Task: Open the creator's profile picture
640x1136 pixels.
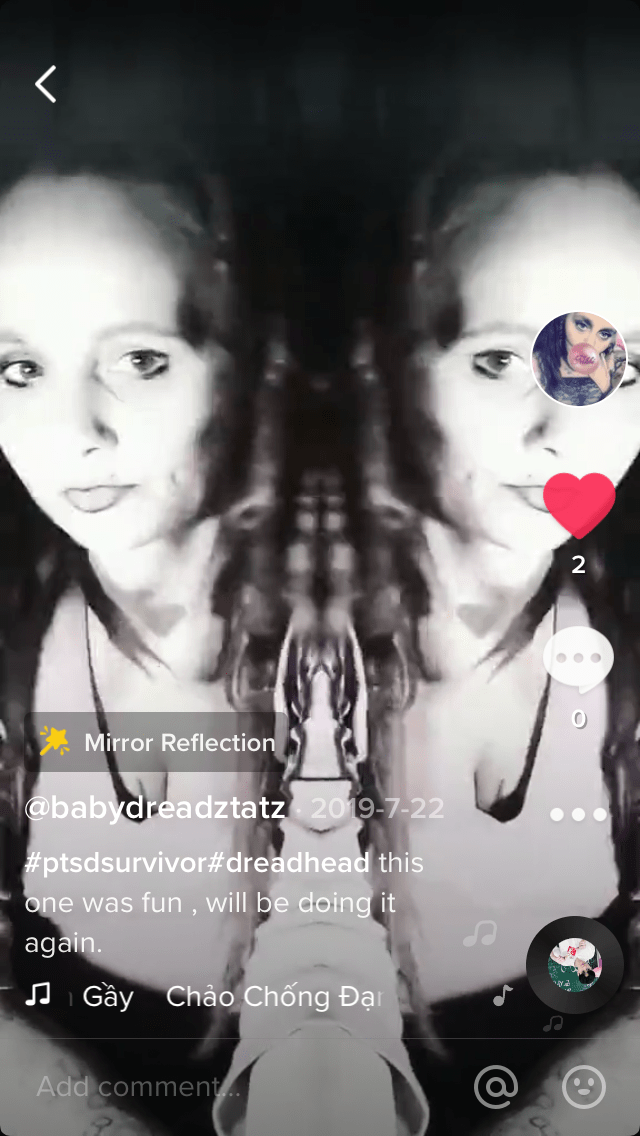Action: 579,359
